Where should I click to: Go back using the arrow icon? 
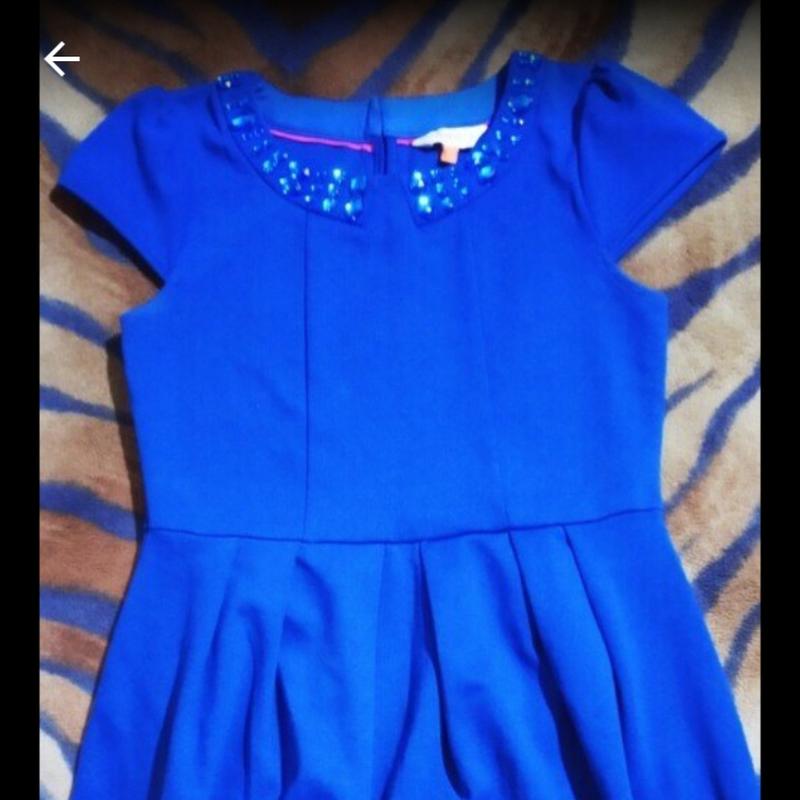point(61,59)
